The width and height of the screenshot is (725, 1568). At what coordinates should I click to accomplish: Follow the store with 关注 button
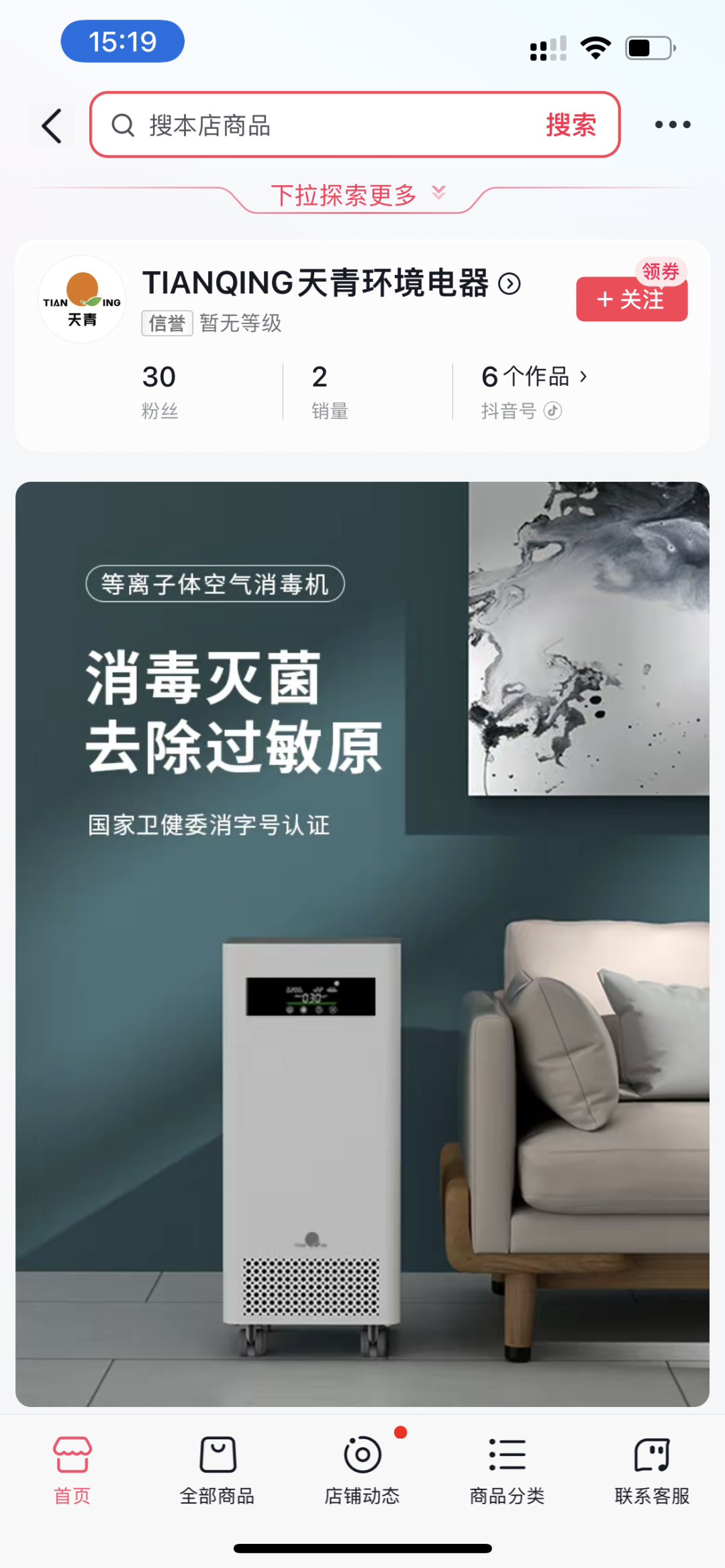coord(631,299)
